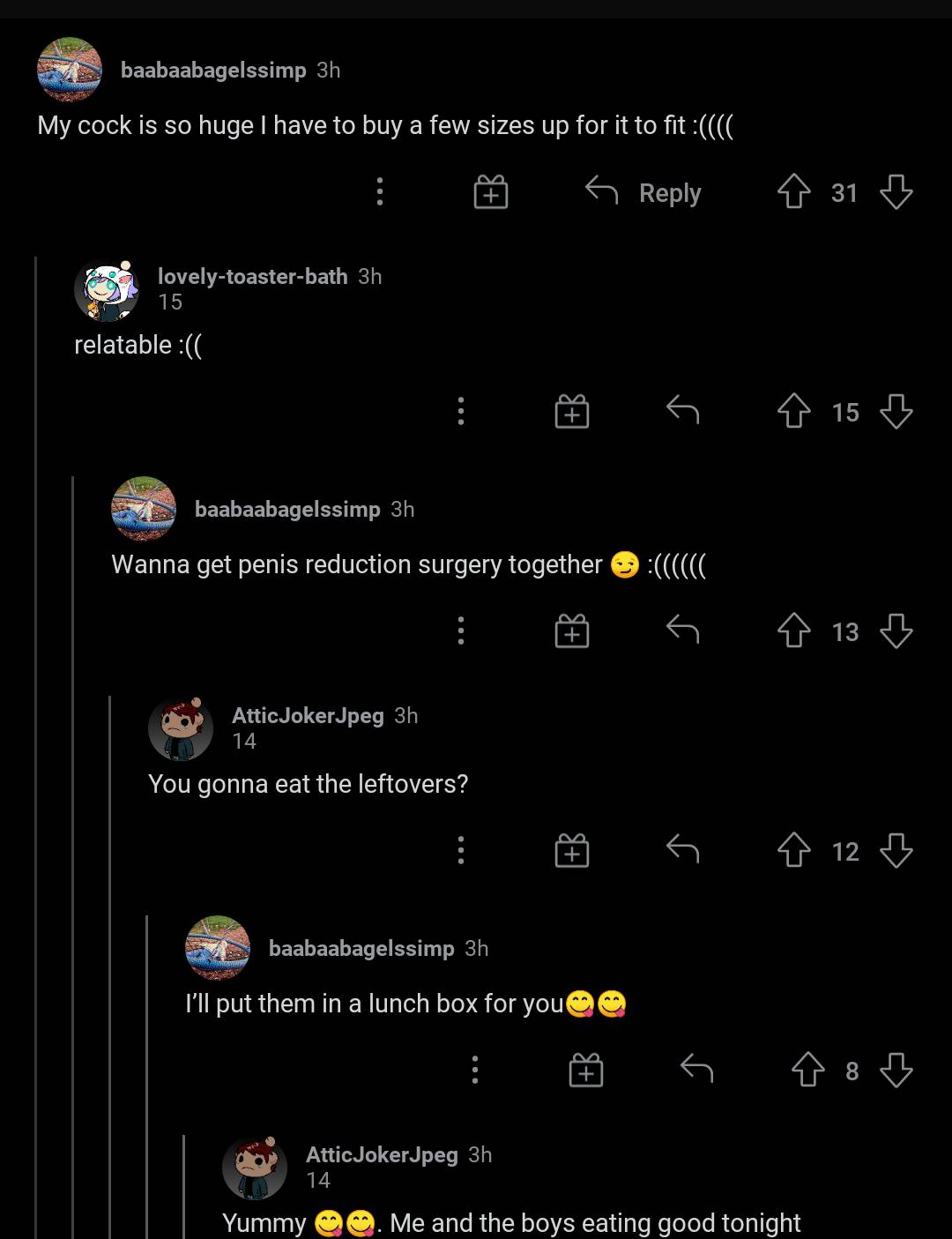Reply to the "relatable" comment
952x1239 pixels.
point(682,411)
